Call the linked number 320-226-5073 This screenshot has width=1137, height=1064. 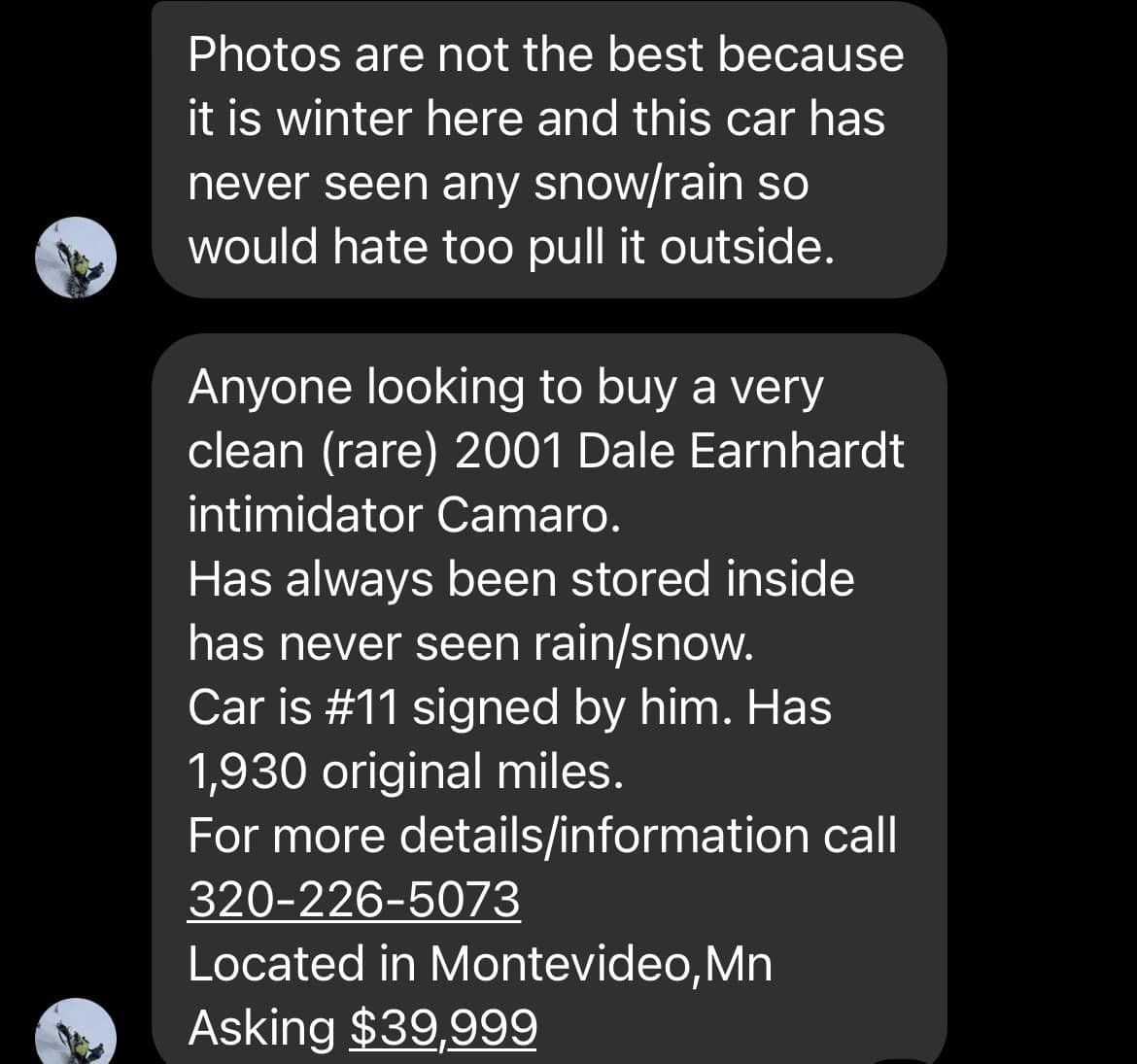coord(354,900)
